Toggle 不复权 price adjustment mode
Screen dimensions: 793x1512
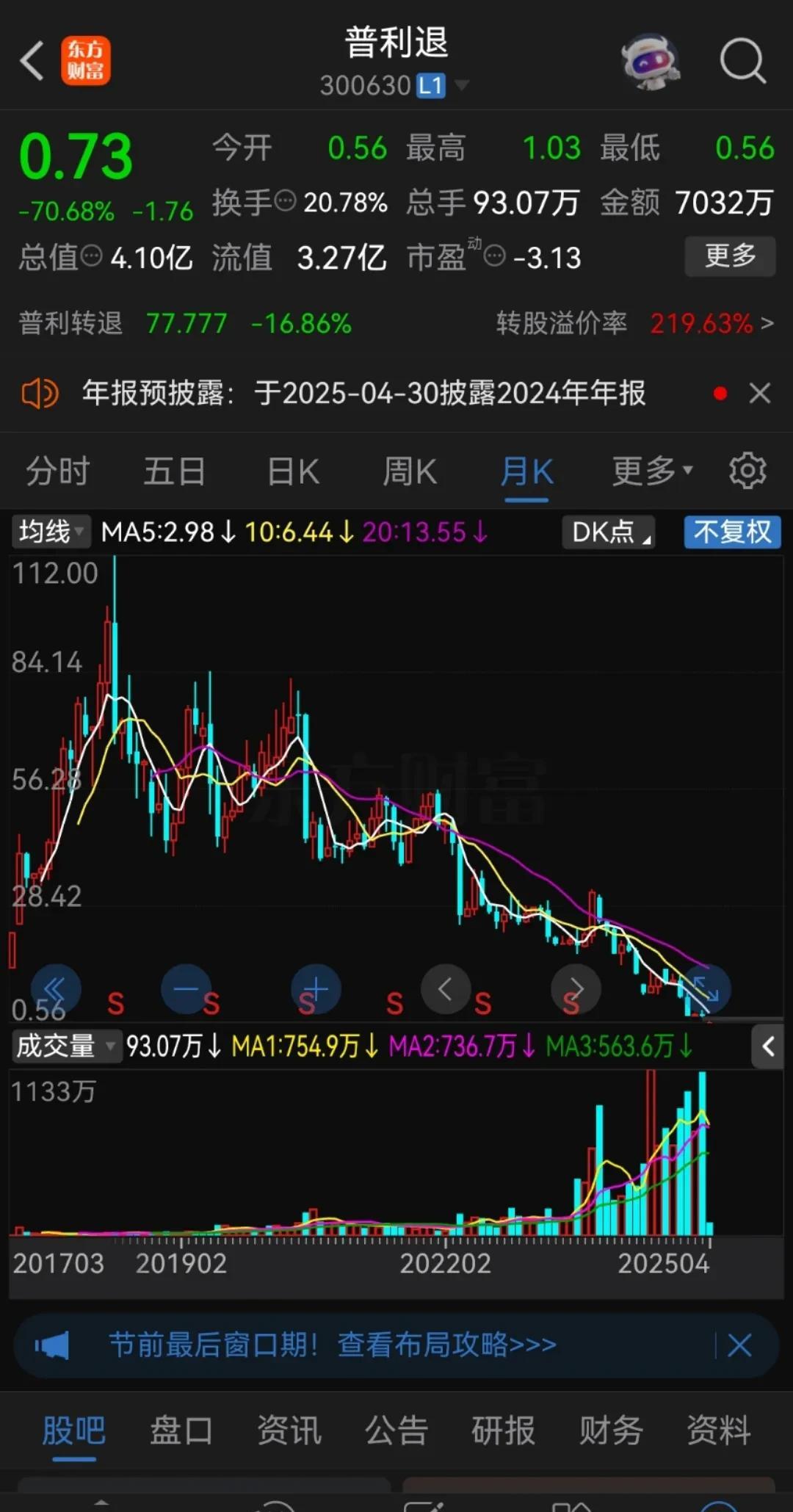click(x=731, y=532)
